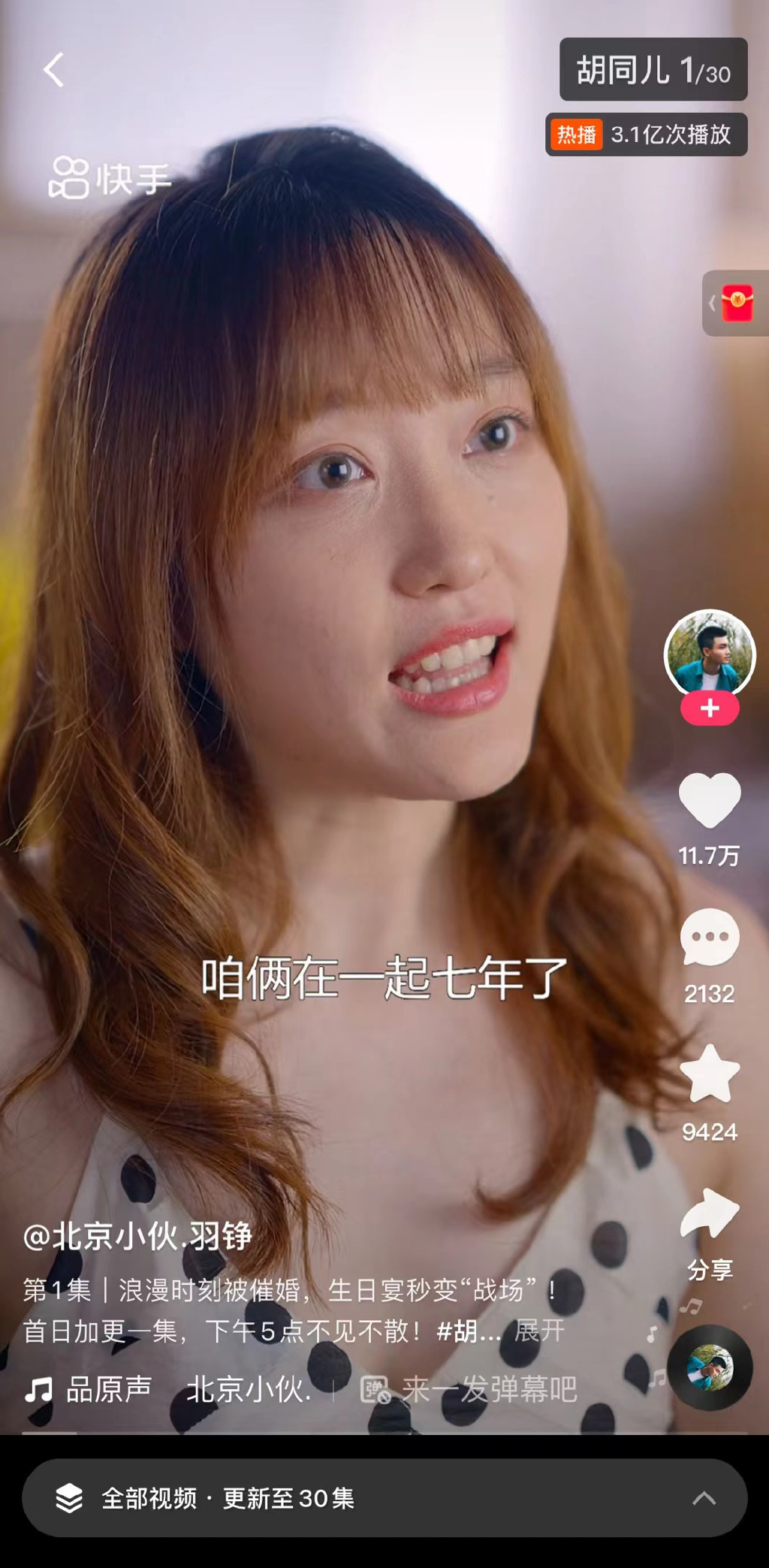
Task: Open the 热播 3.1亿次播放 badge
Action: pos(646,134)
